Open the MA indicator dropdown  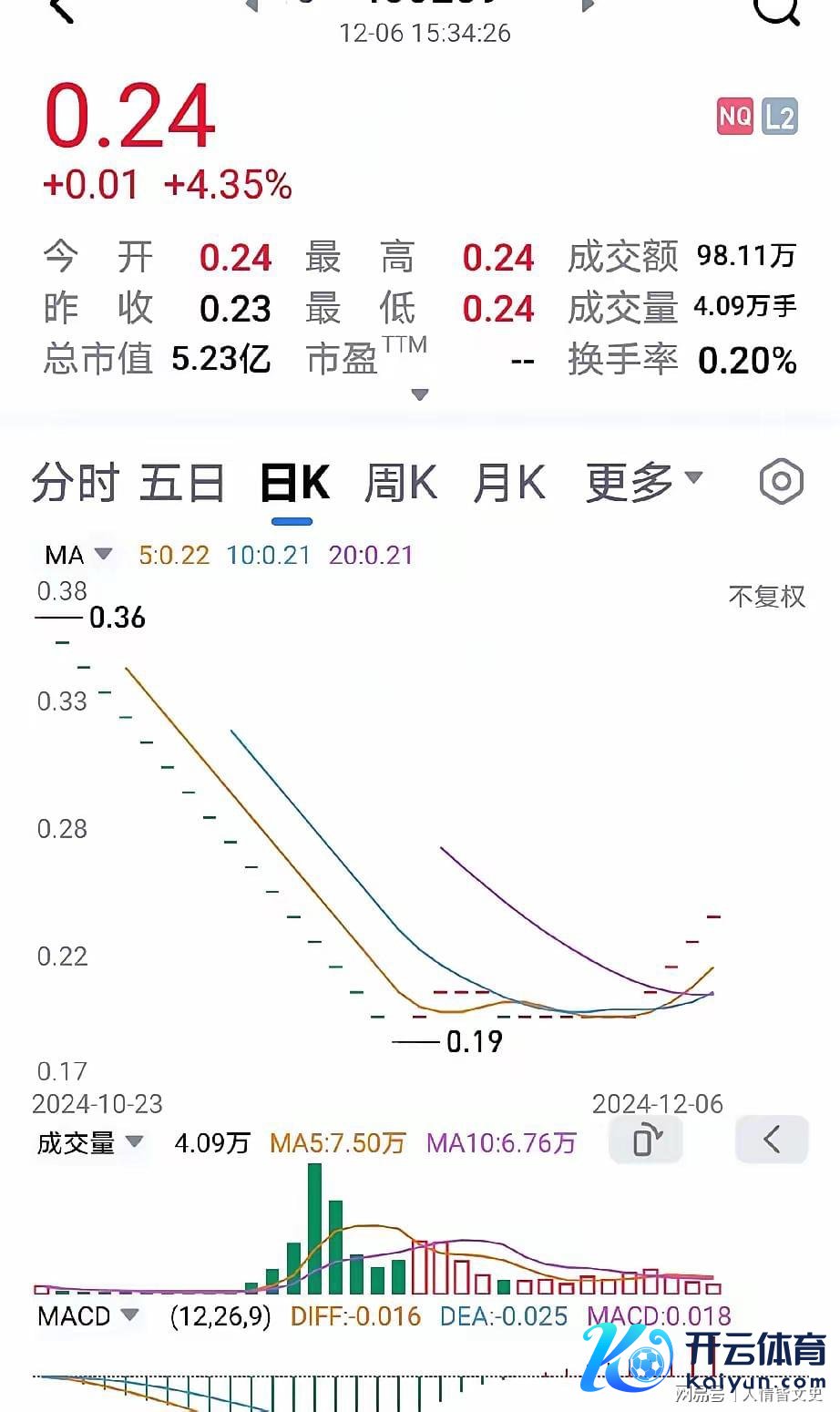(78, 555)
